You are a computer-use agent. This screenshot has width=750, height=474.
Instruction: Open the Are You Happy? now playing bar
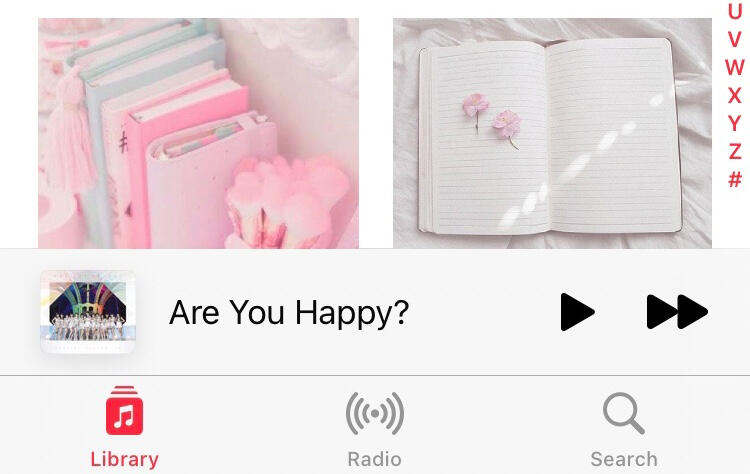(x=289, y=313)
